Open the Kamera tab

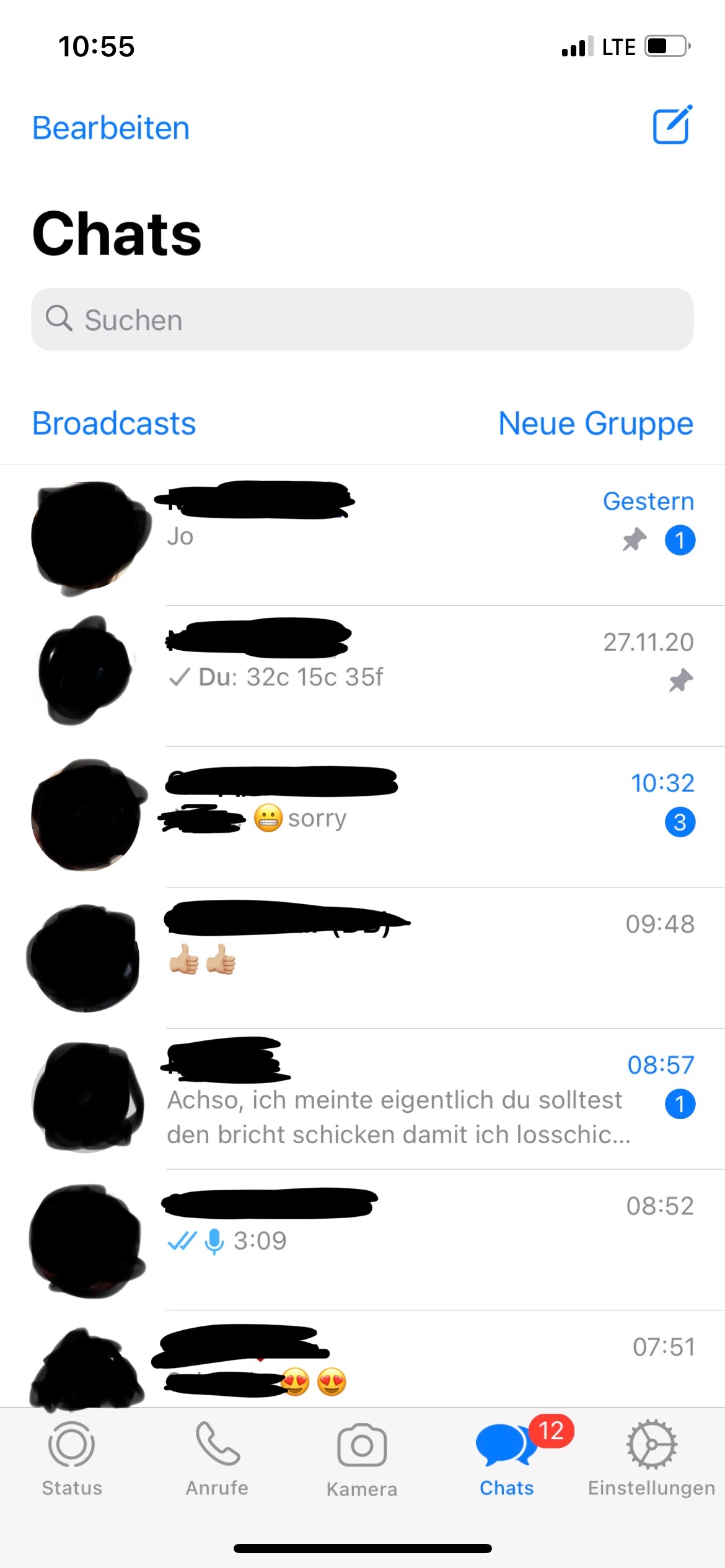pyautogui.click(x=362, y=1459)
